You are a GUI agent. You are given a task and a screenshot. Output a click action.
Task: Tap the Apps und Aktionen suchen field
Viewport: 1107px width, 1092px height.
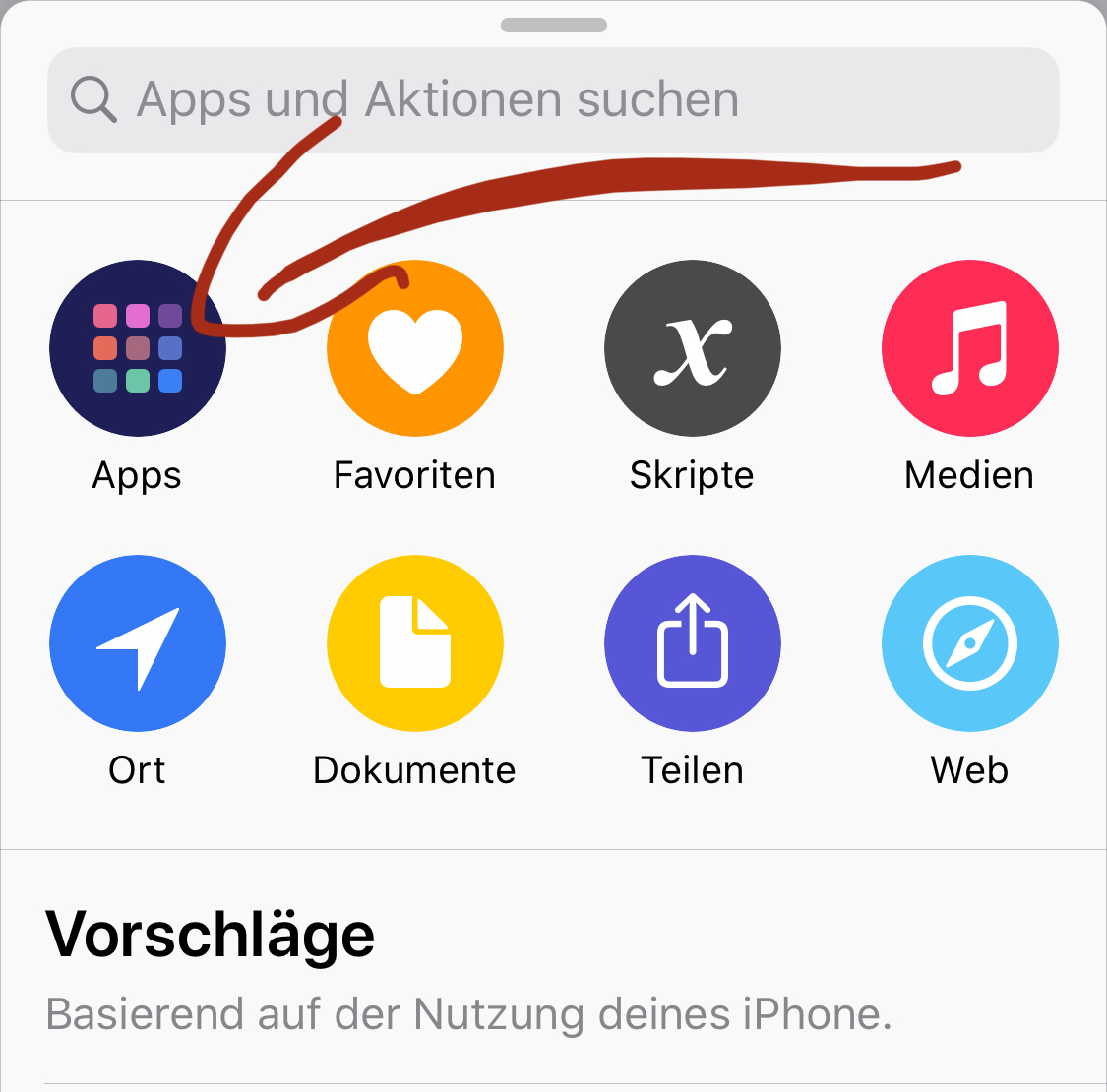click(x=553, y=99)
